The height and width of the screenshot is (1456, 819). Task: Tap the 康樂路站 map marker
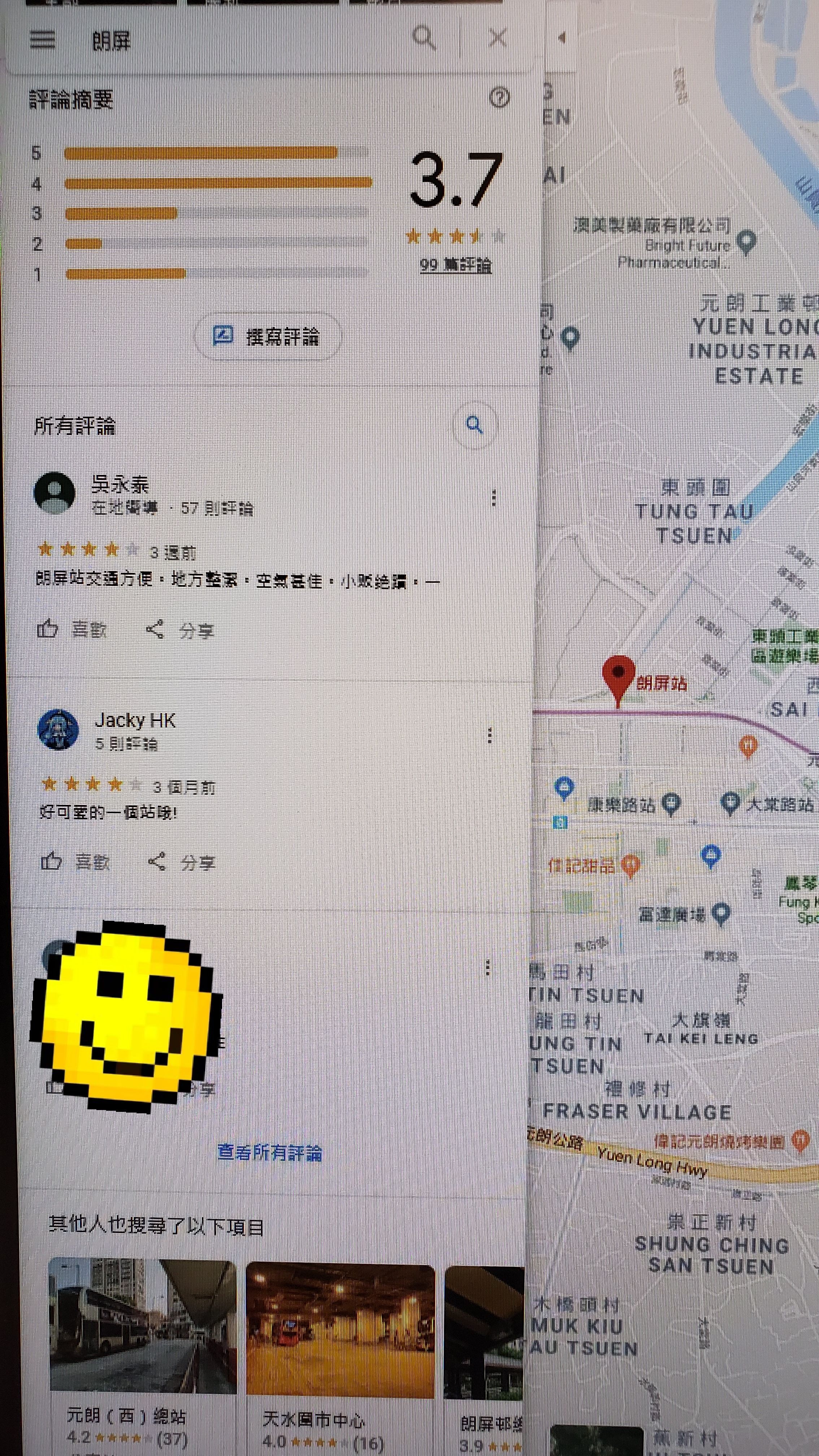click(671, 803)
